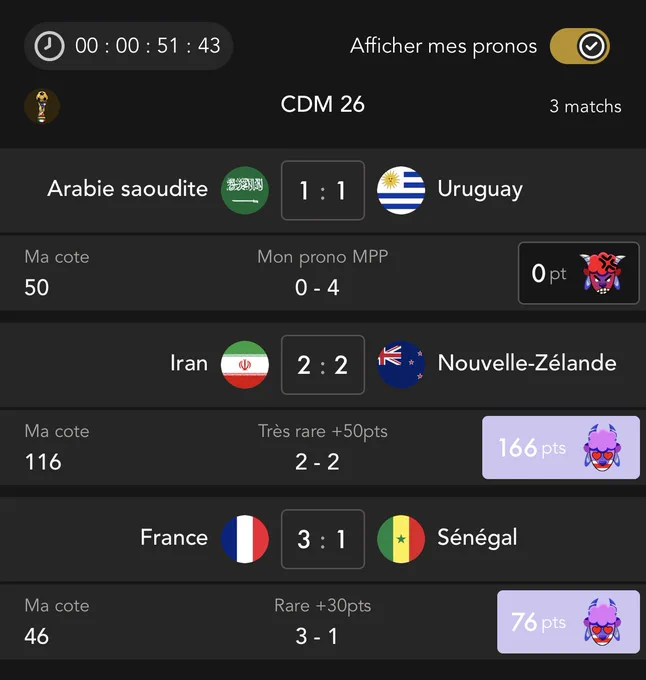Tap the 76 pts result badge
Viewport: 646px width, 680px height.
coord(568,622)
